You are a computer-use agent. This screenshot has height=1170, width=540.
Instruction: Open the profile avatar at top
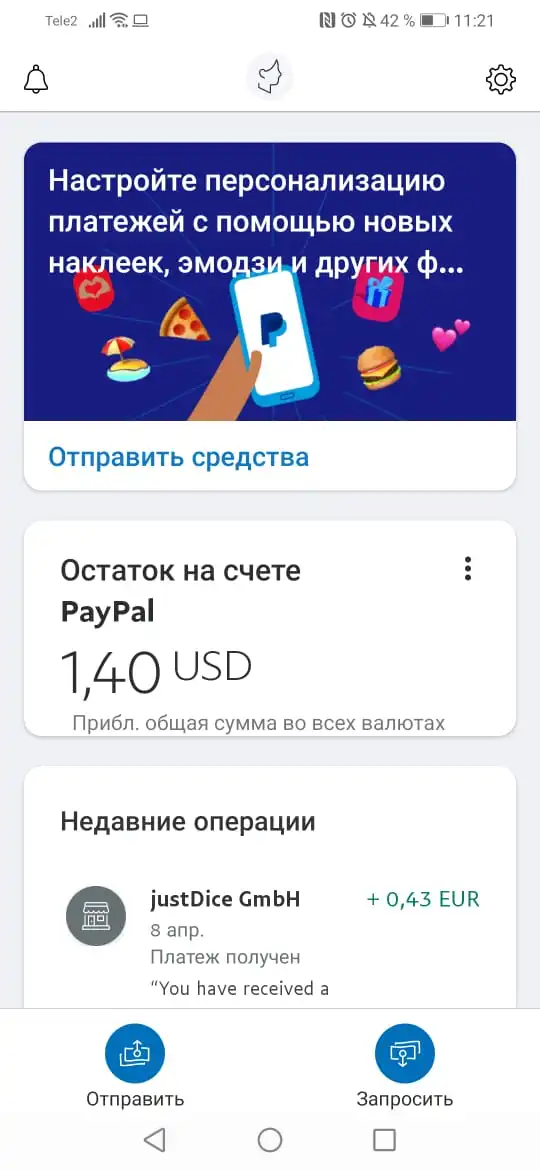[x=269, y=78]
